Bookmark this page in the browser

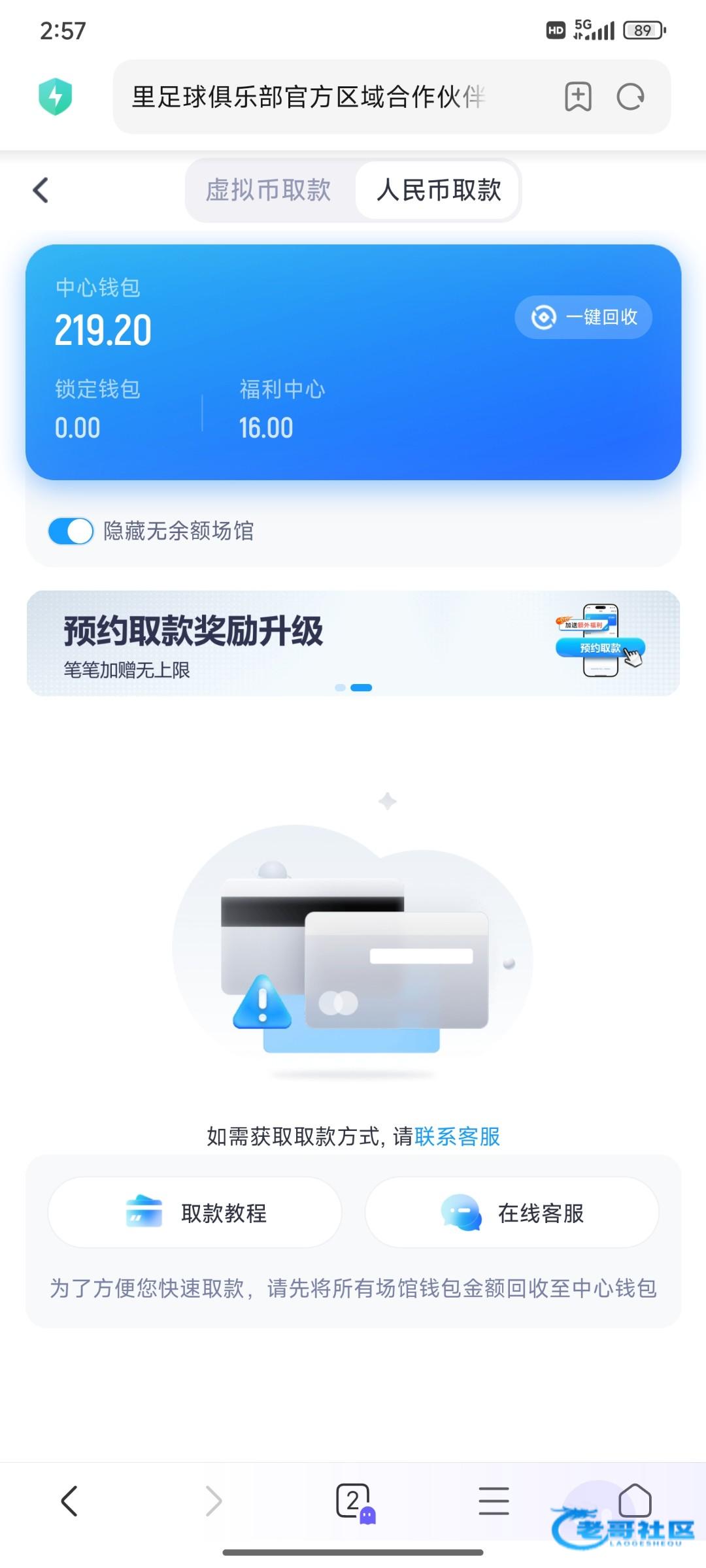point(578,97)
